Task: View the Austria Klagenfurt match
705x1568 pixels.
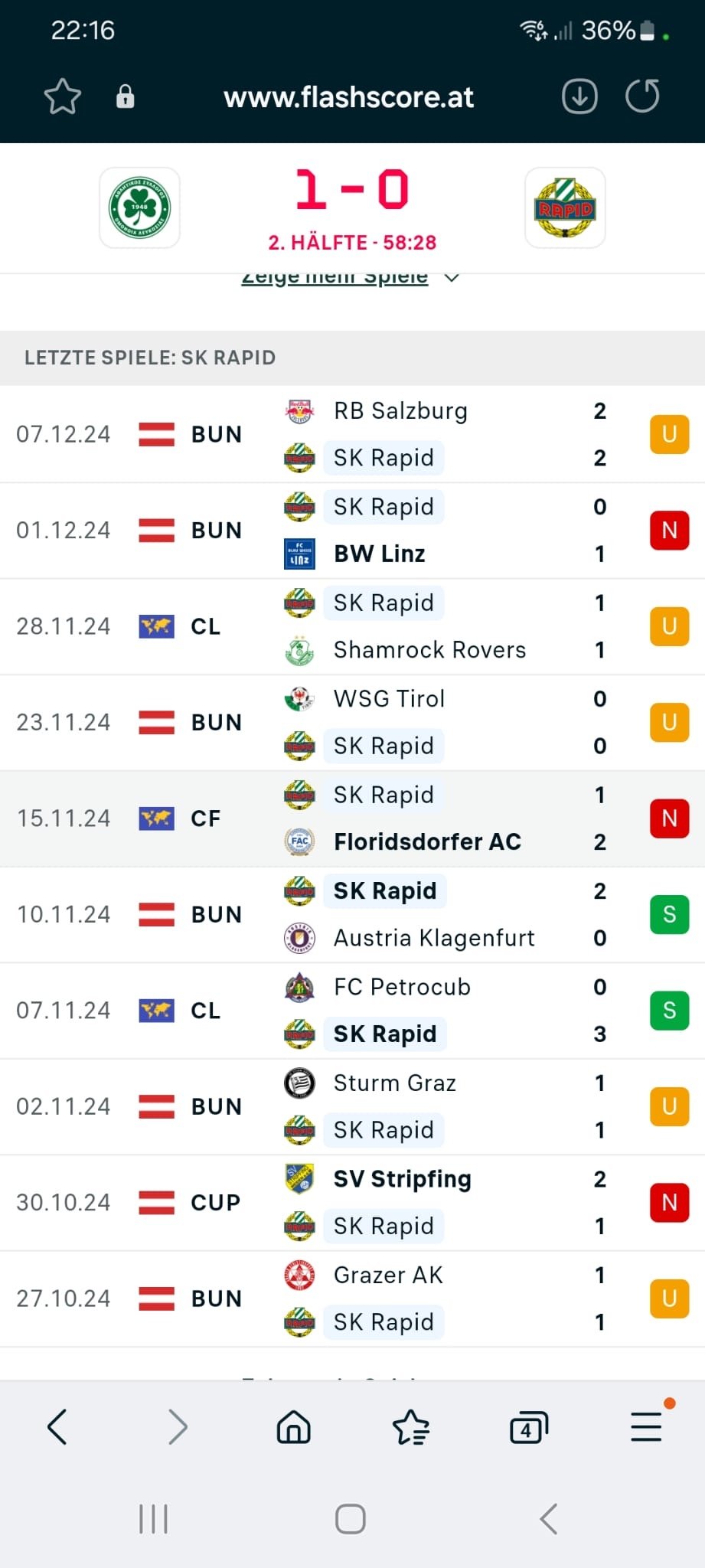Action: (352, 915)
